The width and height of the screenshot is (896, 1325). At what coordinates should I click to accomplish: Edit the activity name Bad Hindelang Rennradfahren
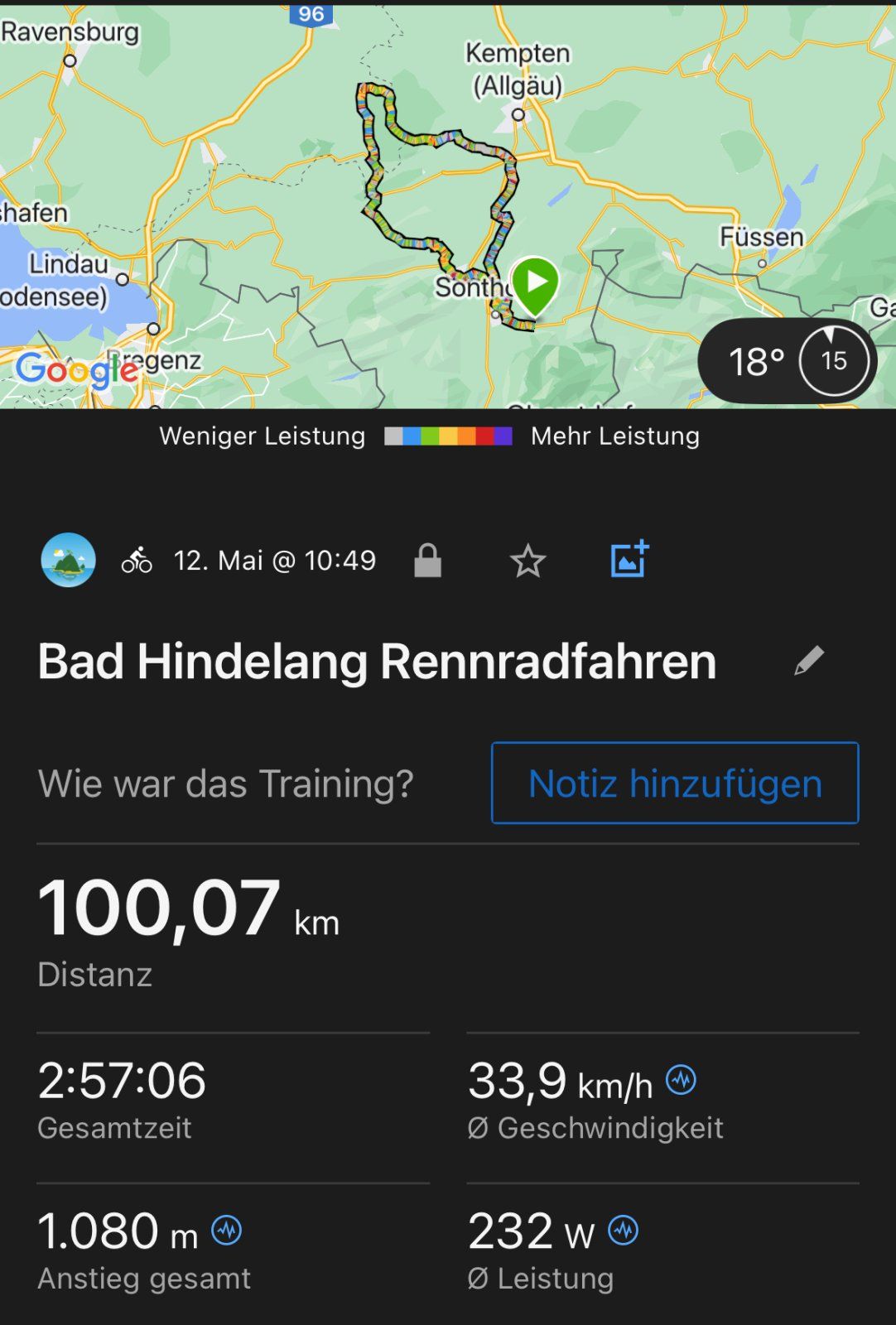(x=808, y=661)
